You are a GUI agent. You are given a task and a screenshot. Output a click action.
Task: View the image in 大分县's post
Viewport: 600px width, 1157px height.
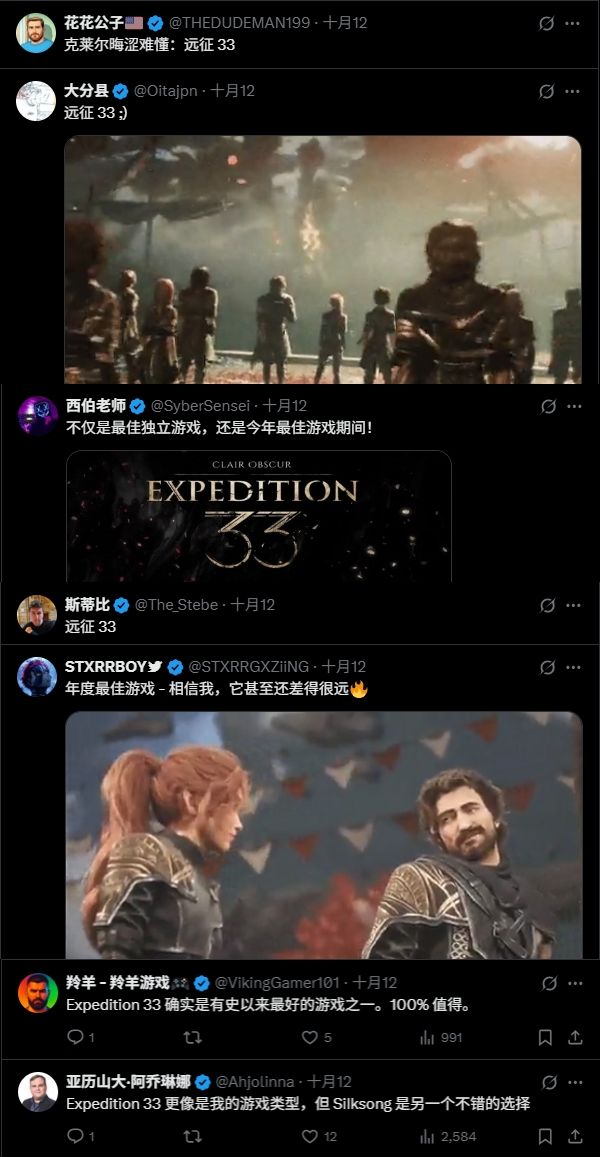(x=322, y=259)
